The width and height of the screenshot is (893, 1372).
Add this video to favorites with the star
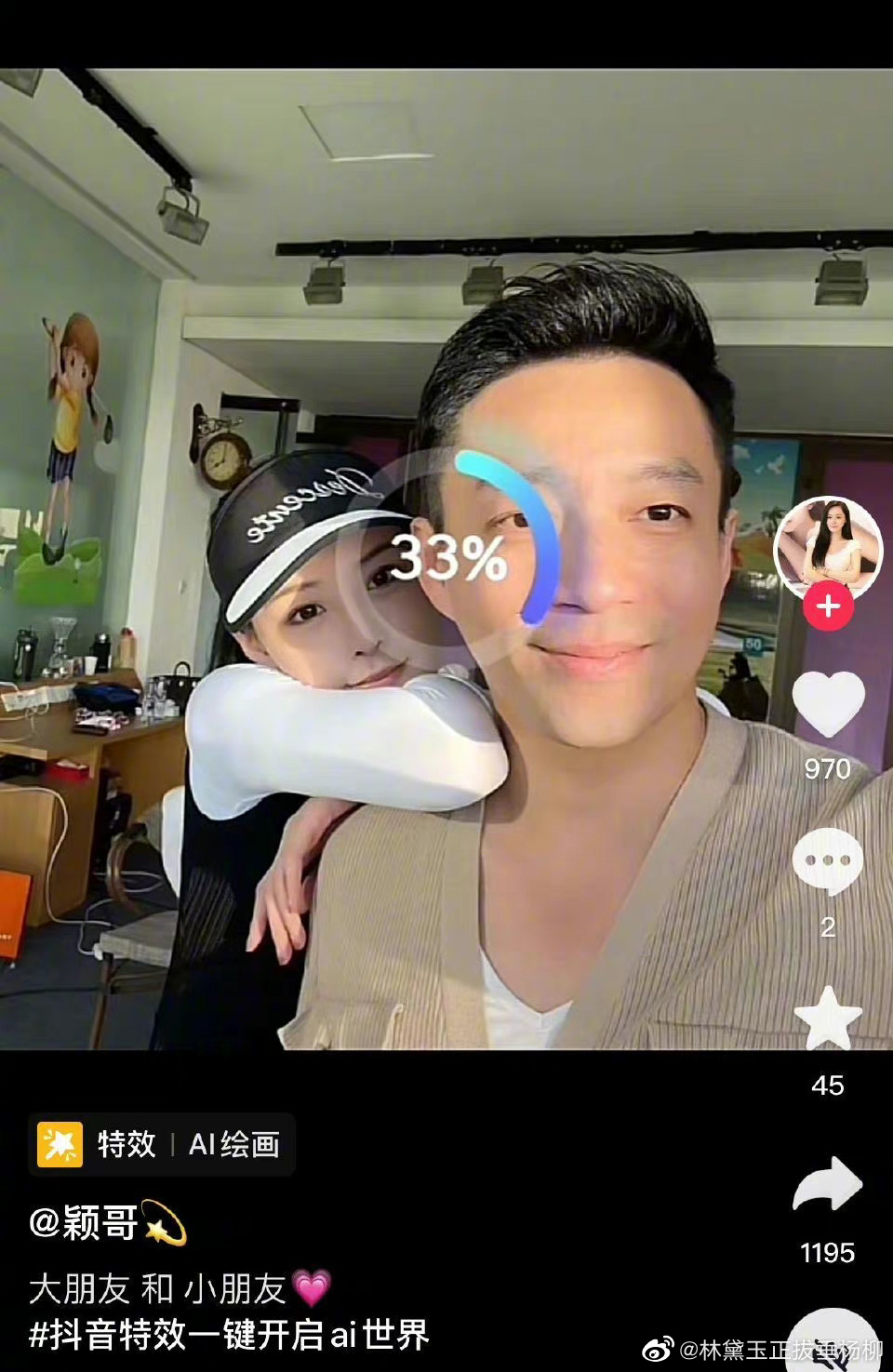pos(827,1020)
